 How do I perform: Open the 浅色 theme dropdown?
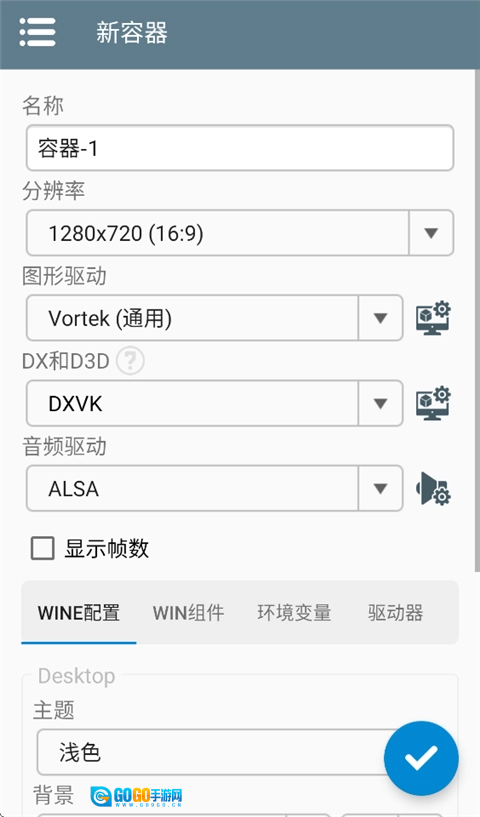[x=219, y=752]
